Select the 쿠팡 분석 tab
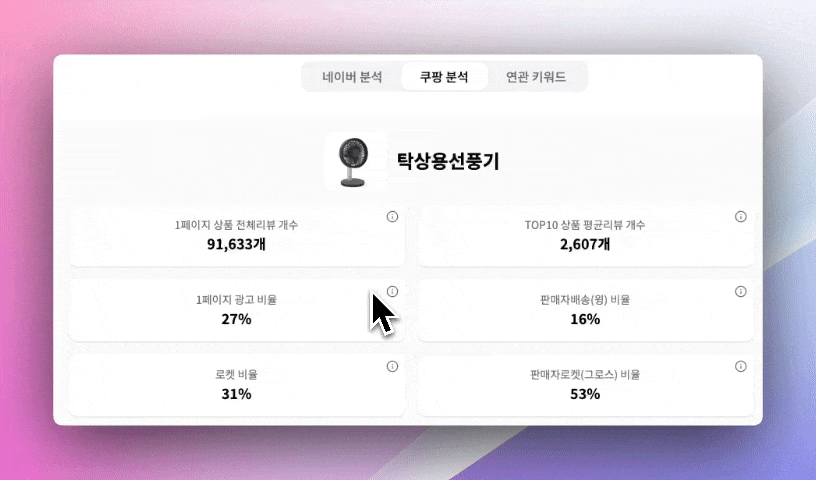The width and height of the screenshot is (816, 480). tap(444, 77)
